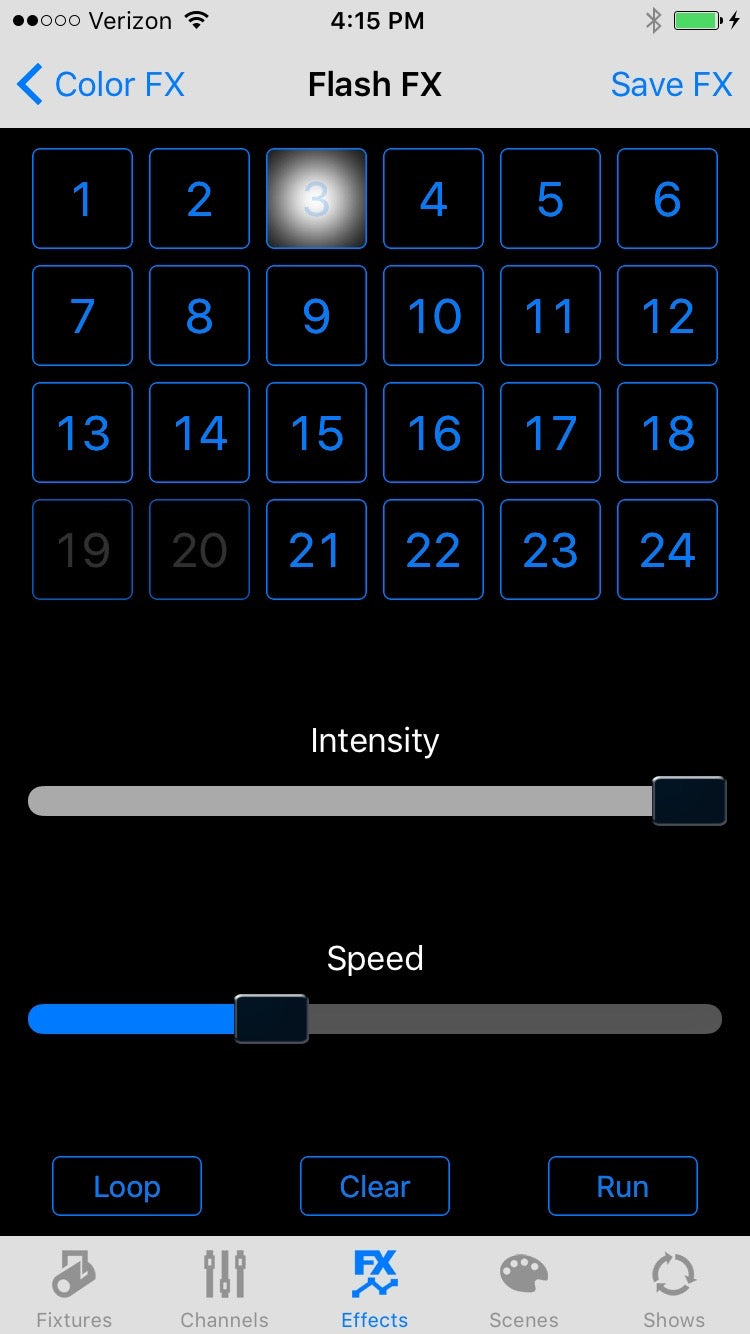Image resolution: width=750 pixels, height=1334 pixels.
Task: Select fixture button 6
Action: tap(667, 199)
